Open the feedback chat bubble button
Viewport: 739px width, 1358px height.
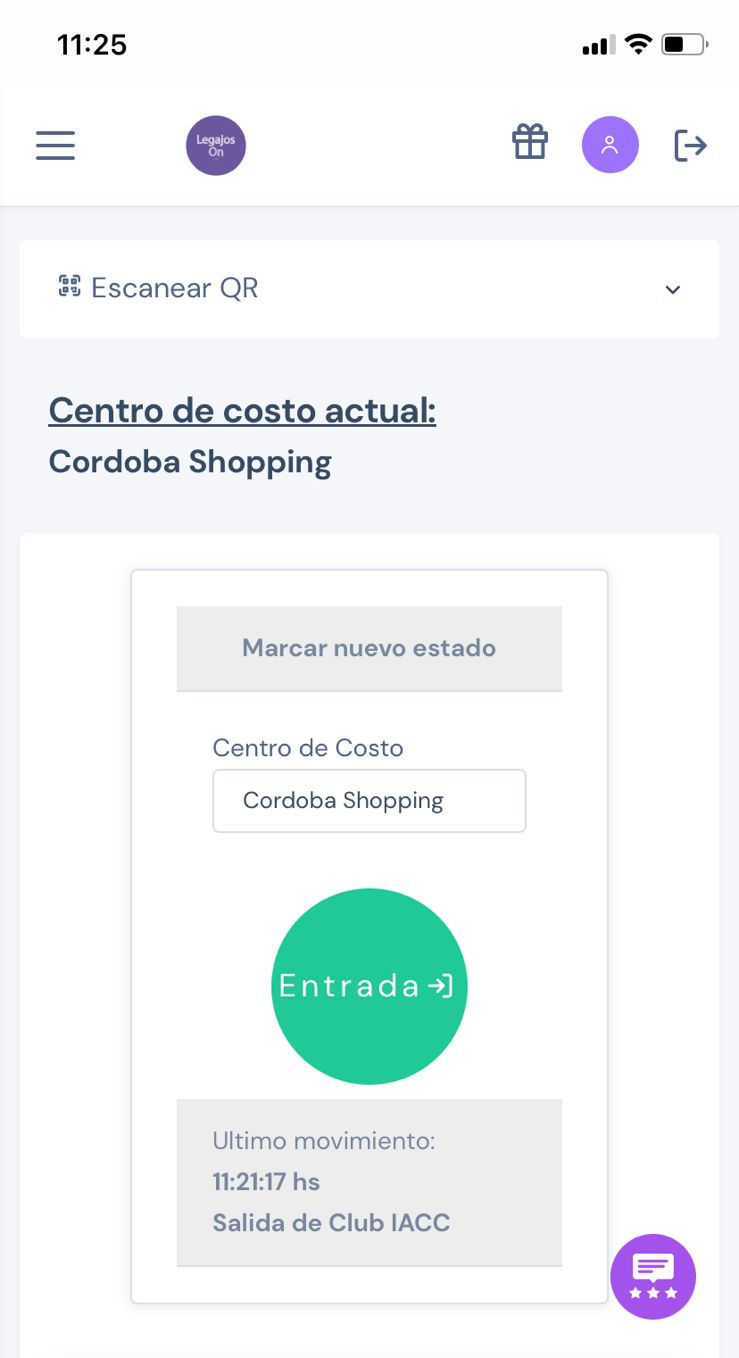tap(653, 1277)
